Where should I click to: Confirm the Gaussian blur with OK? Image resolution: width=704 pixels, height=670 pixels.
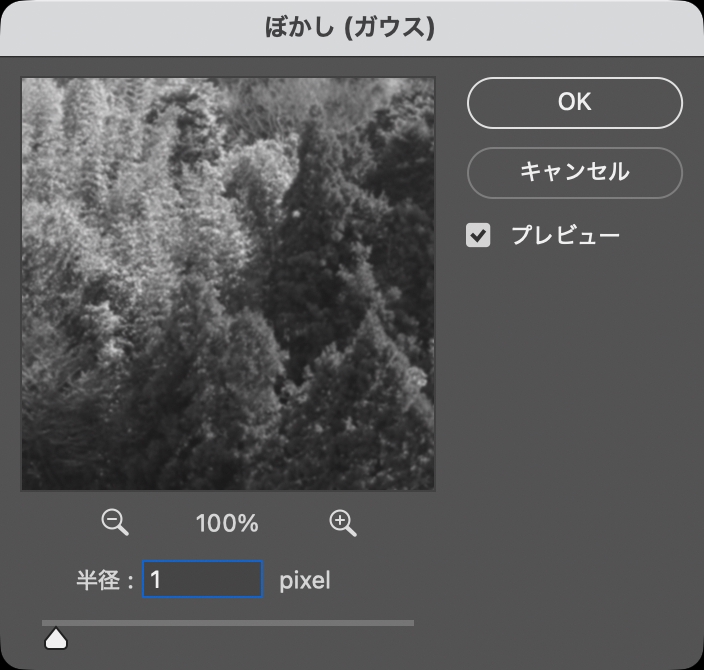coord(574,102)
